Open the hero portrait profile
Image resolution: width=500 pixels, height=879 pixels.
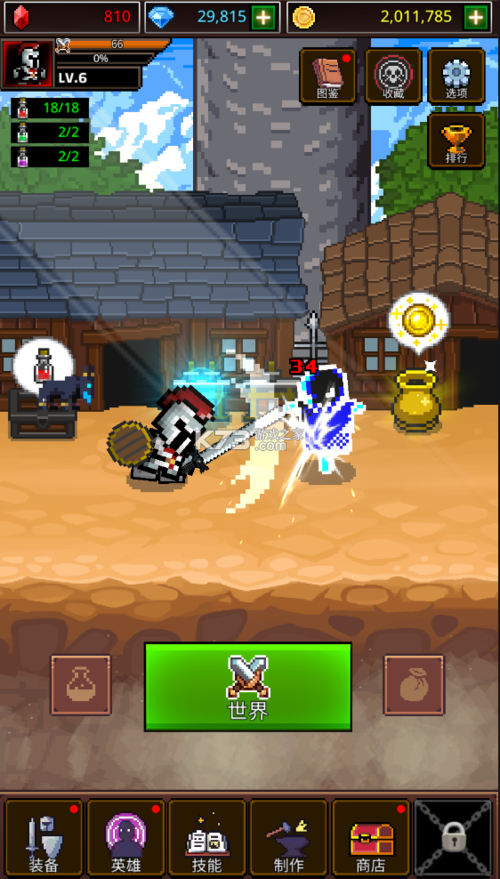pyautogui.click(x=27, y=64)
